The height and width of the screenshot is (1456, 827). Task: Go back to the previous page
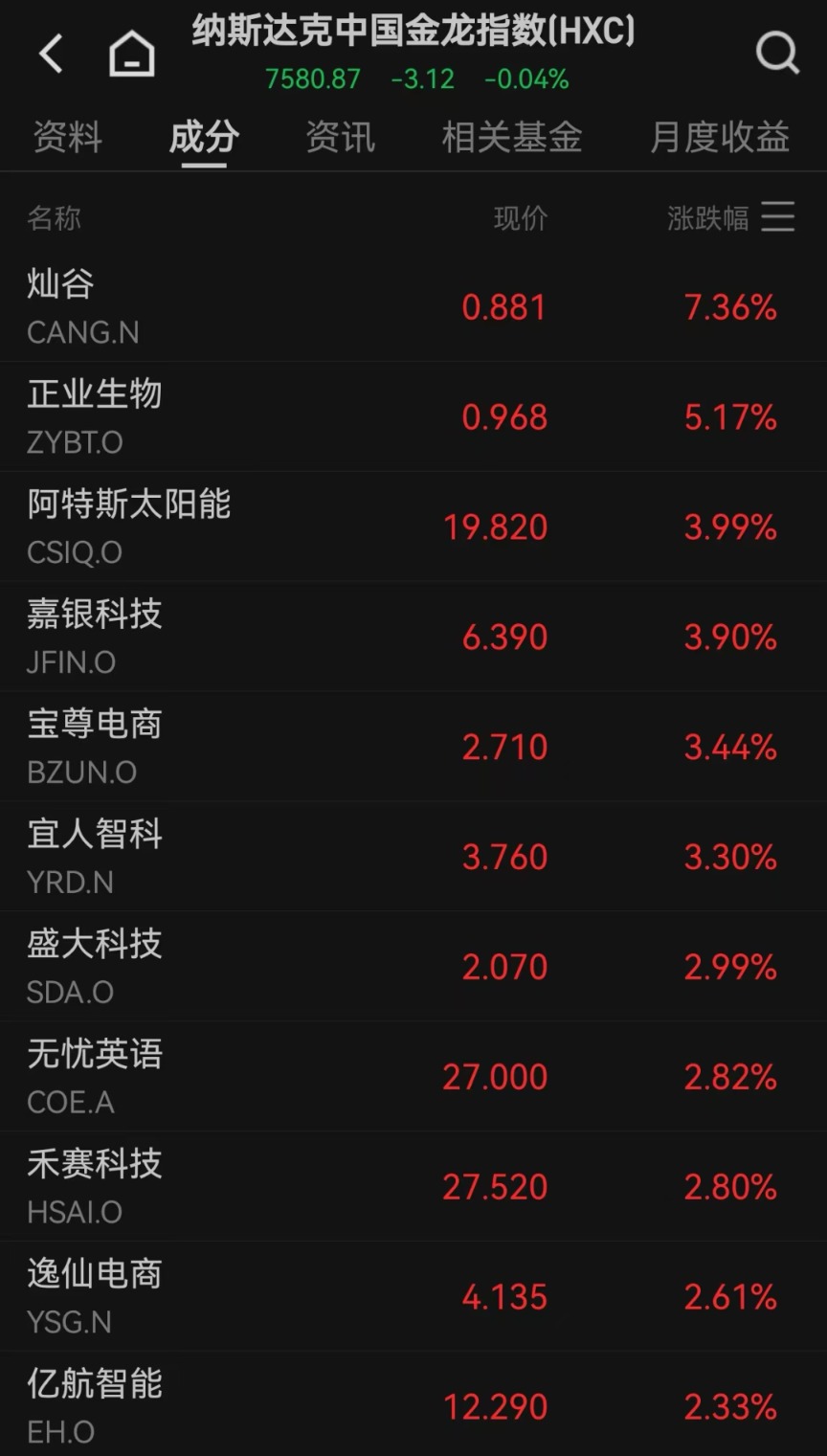tap(51, 54)
